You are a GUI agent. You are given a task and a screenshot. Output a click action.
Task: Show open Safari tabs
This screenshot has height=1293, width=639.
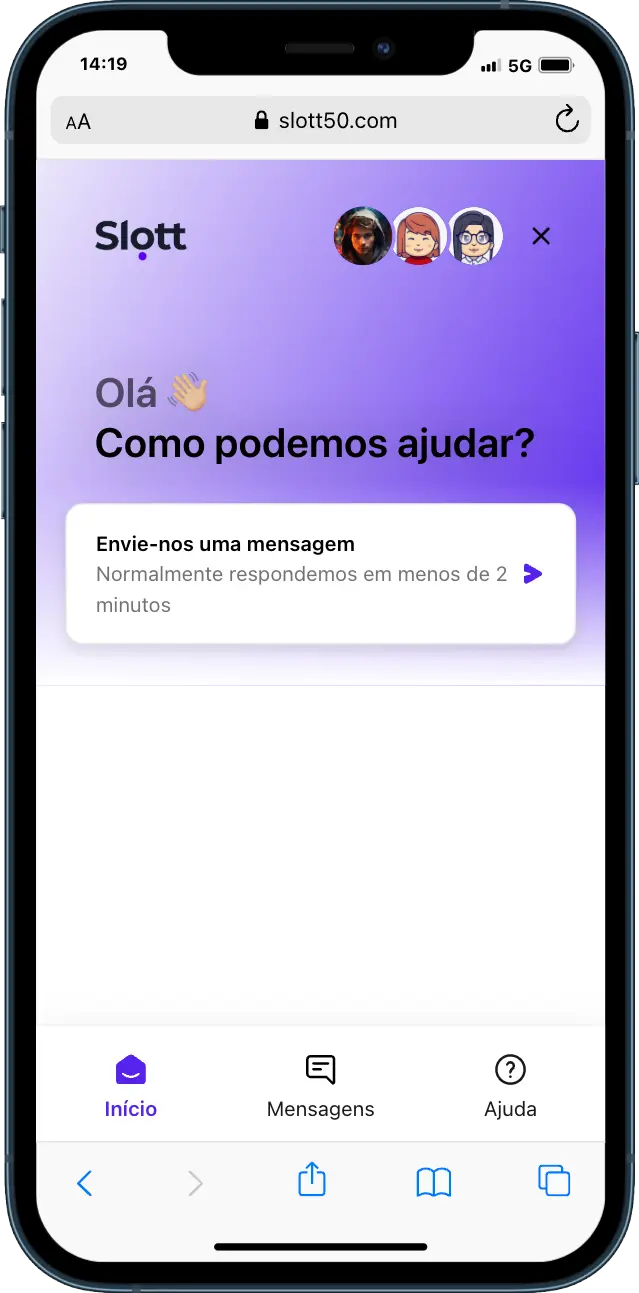click(554, 1181)
